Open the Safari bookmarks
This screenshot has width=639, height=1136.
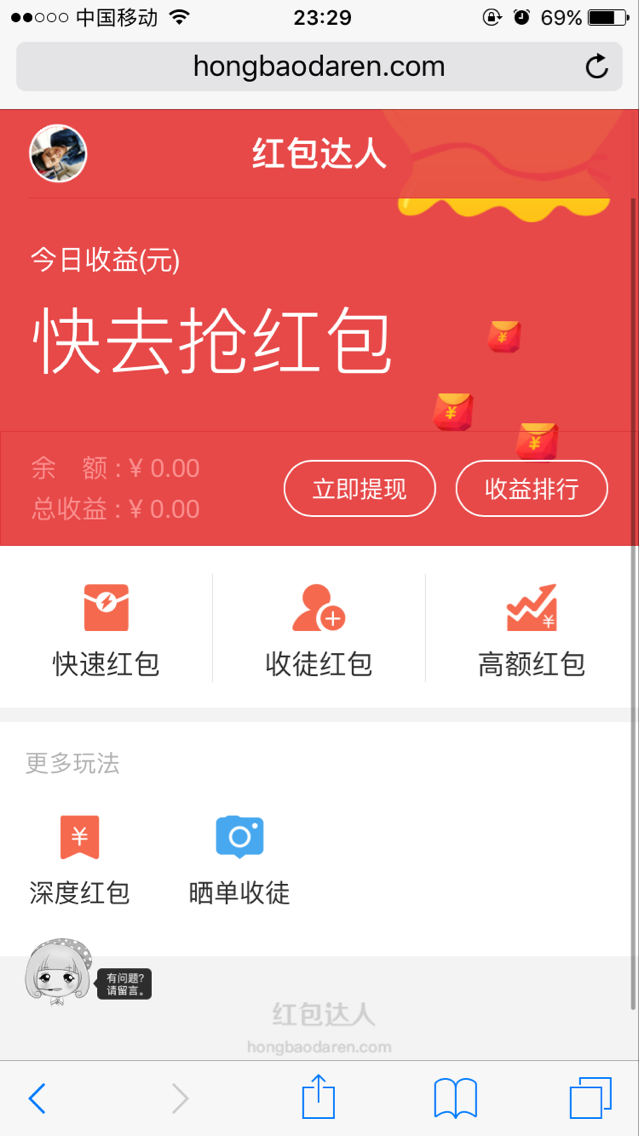coord(455,1098)
